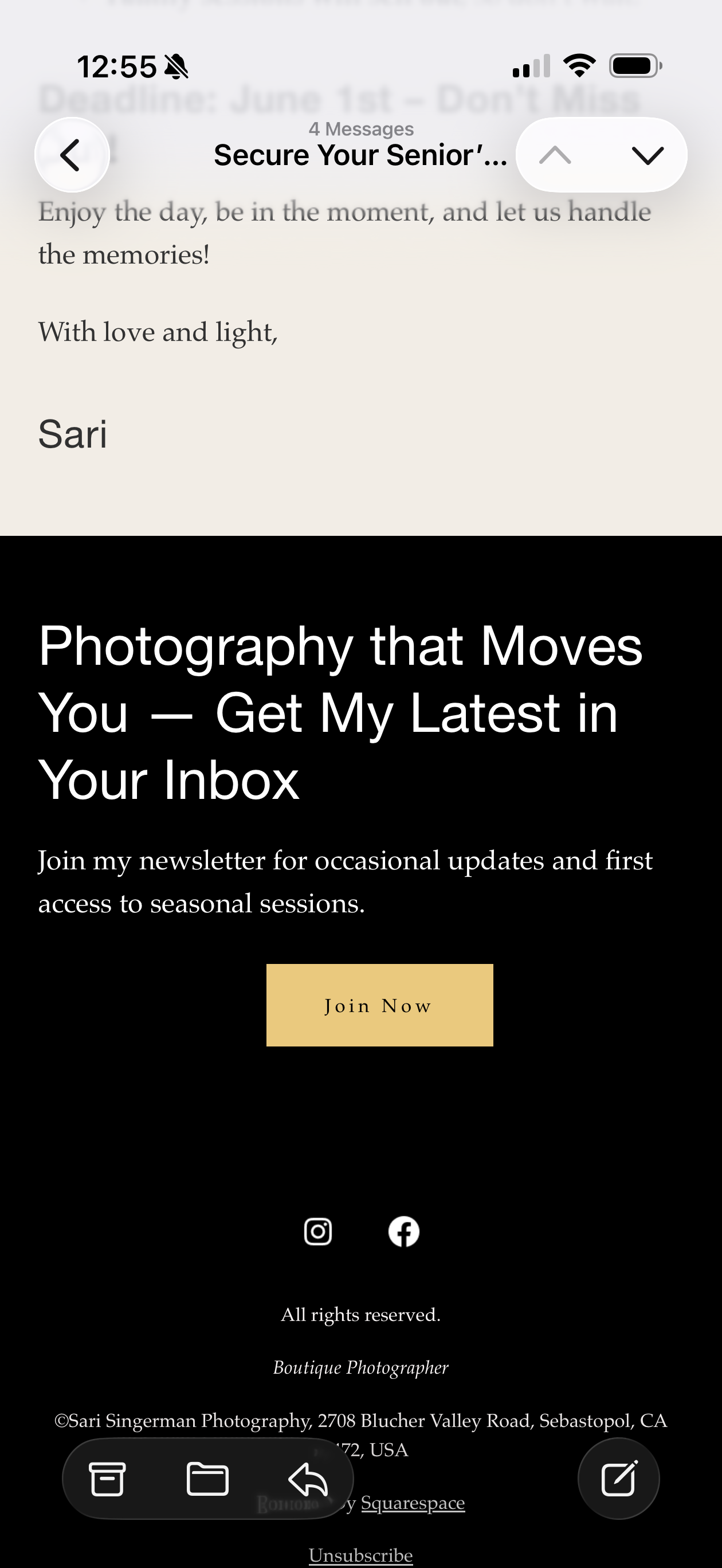Jump to the previous message in thread
Viewport: 722px width, 1568px height.
click(x=555, y=155)
